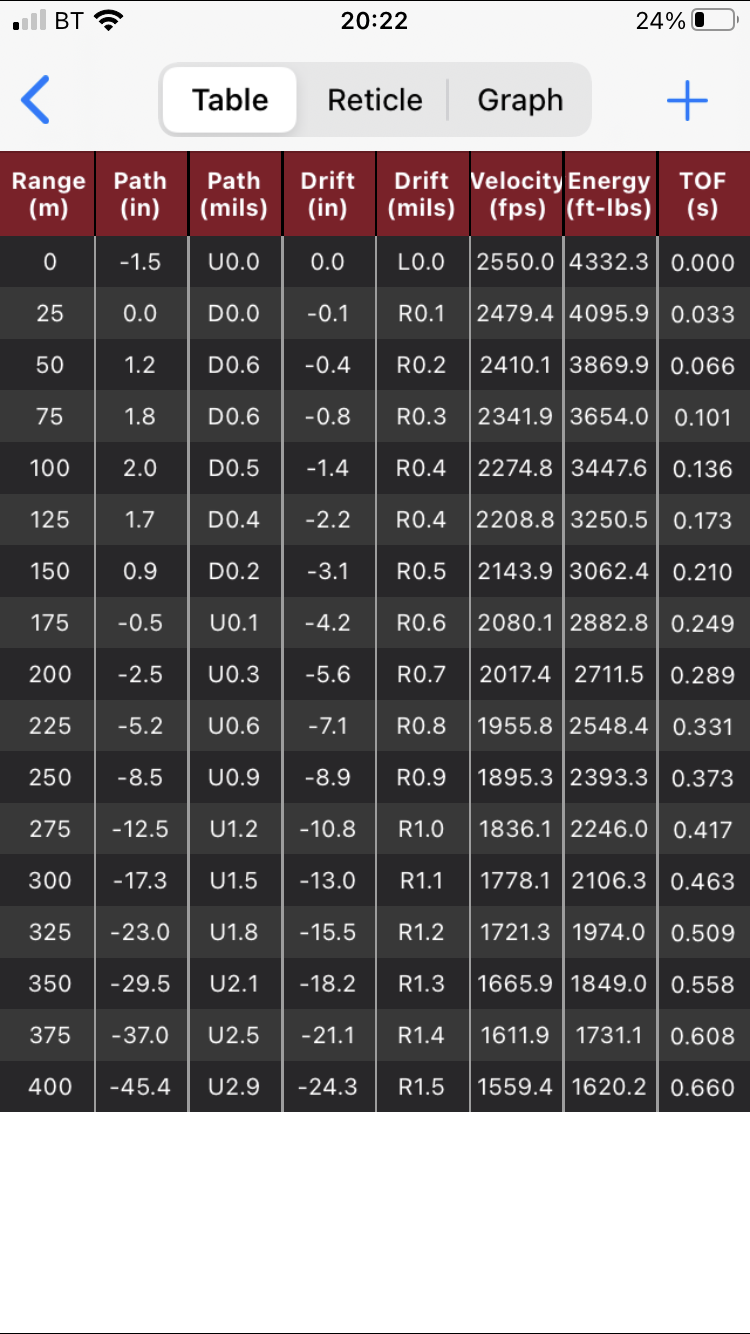Switch to the Reticle view

375,100
